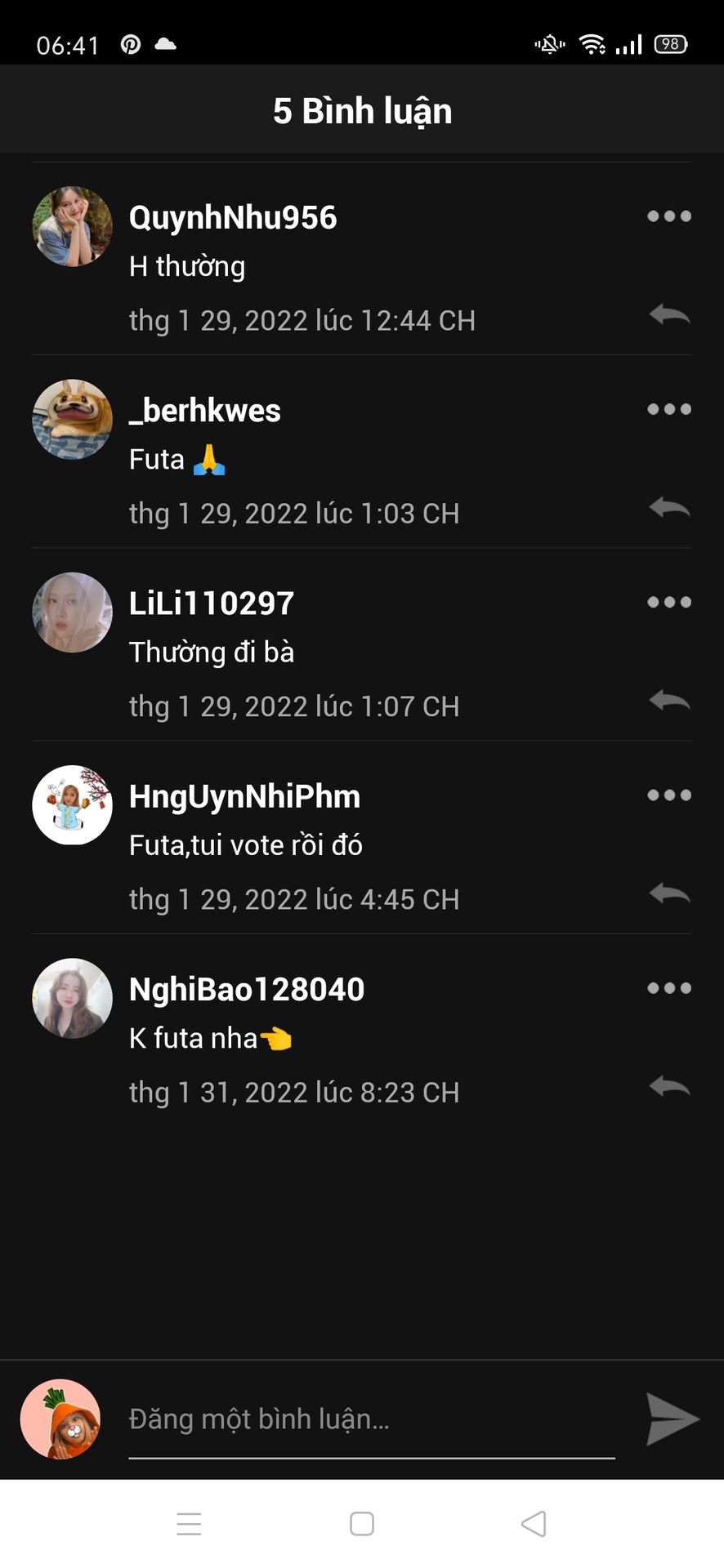Reply to _berhkwes's comment
Image resolution: width=724 pixels, height=1568 pixels.
pos(669,507)
